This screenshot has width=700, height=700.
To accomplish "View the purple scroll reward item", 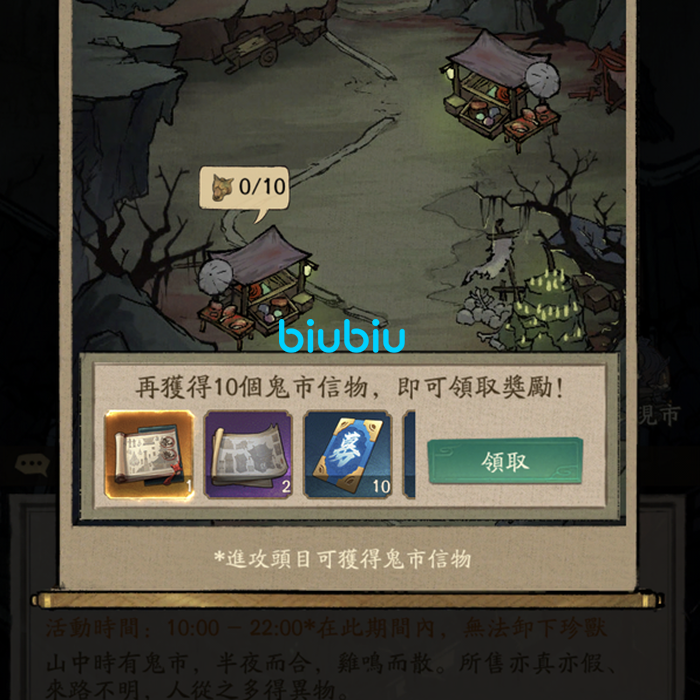I will [x=248, y=455].
